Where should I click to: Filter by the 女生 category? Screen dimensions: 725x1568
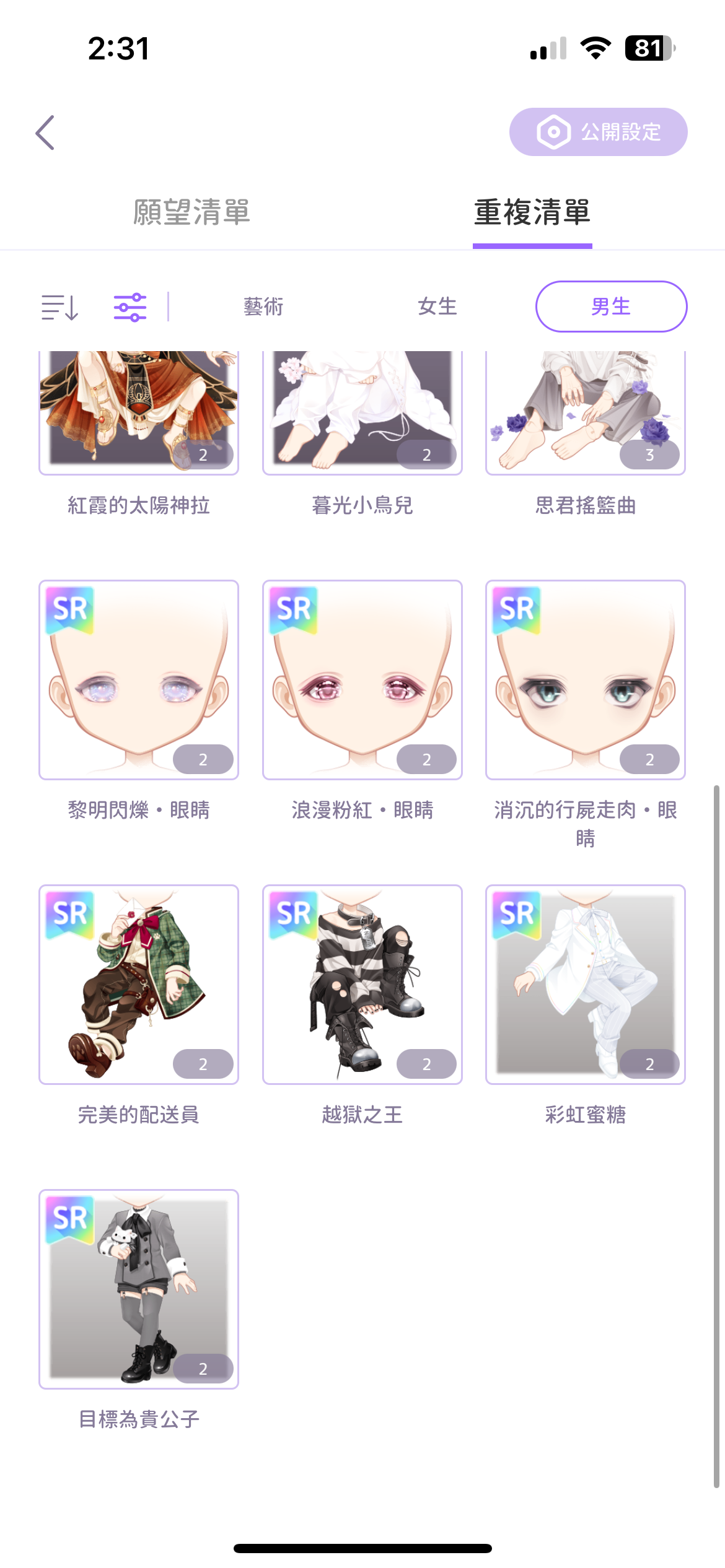tap(437, 307)
